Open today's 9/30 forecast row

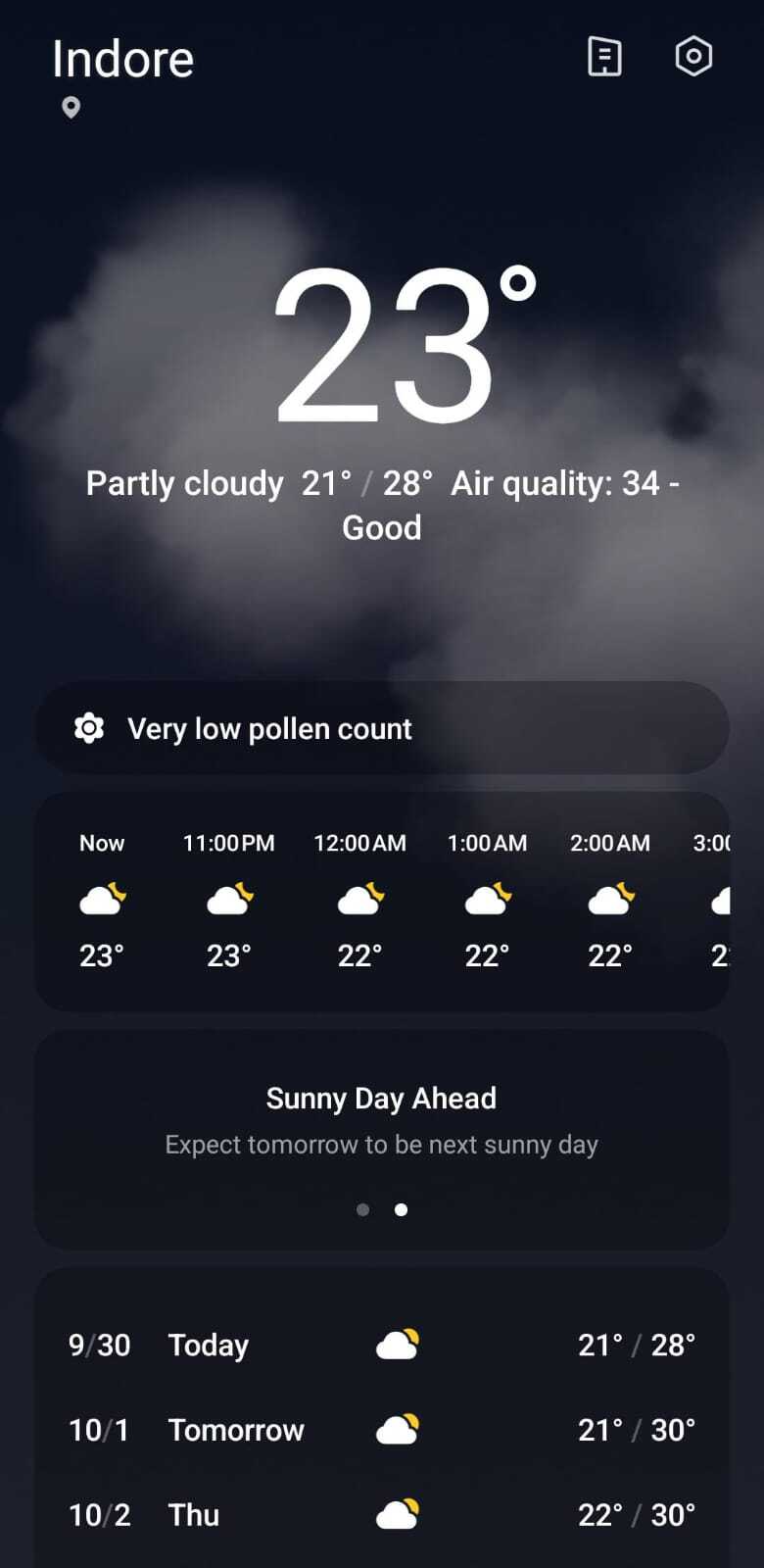382,1345
